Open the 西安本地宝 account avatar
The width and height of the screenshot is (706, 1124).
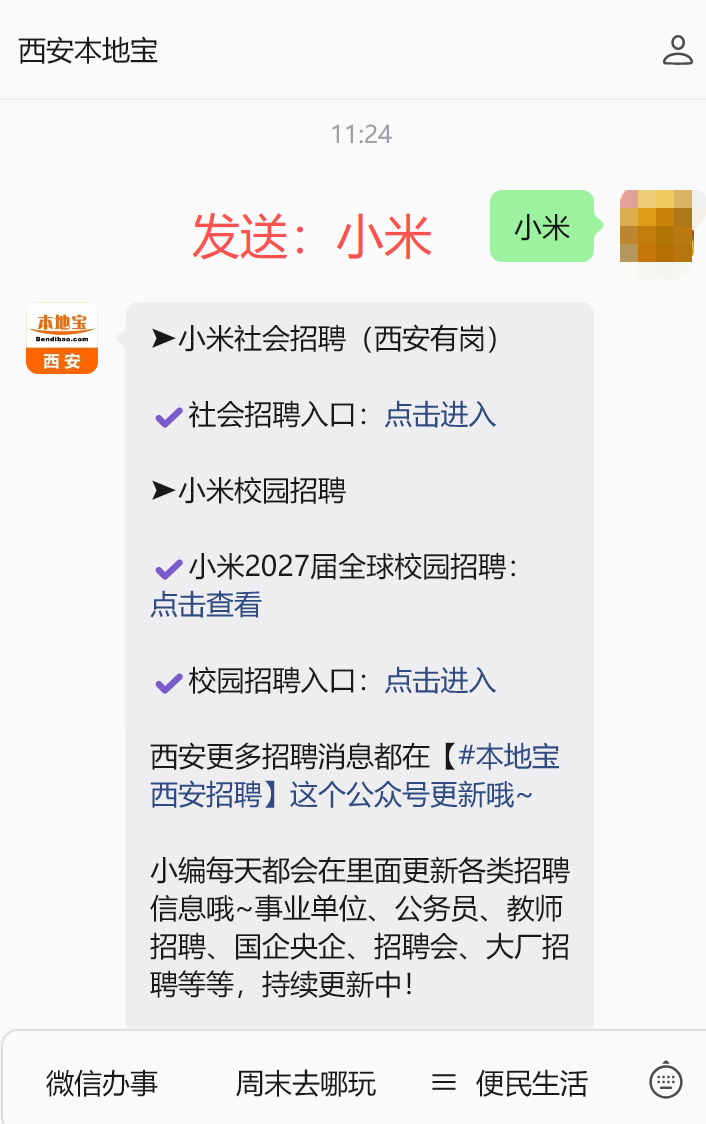pos(62,338)
